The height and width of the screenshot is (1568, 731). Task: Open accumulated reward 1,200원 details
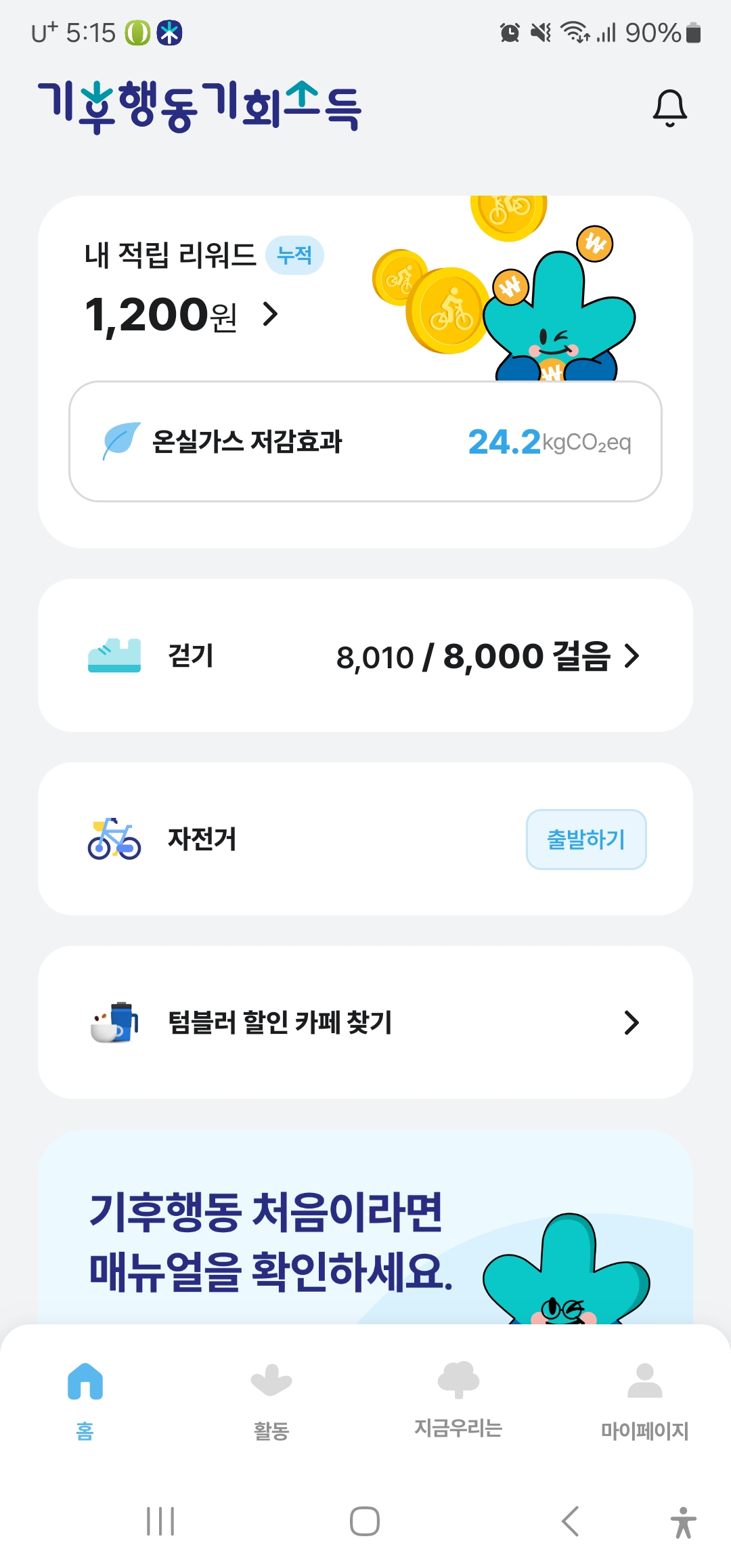point(181,315)
